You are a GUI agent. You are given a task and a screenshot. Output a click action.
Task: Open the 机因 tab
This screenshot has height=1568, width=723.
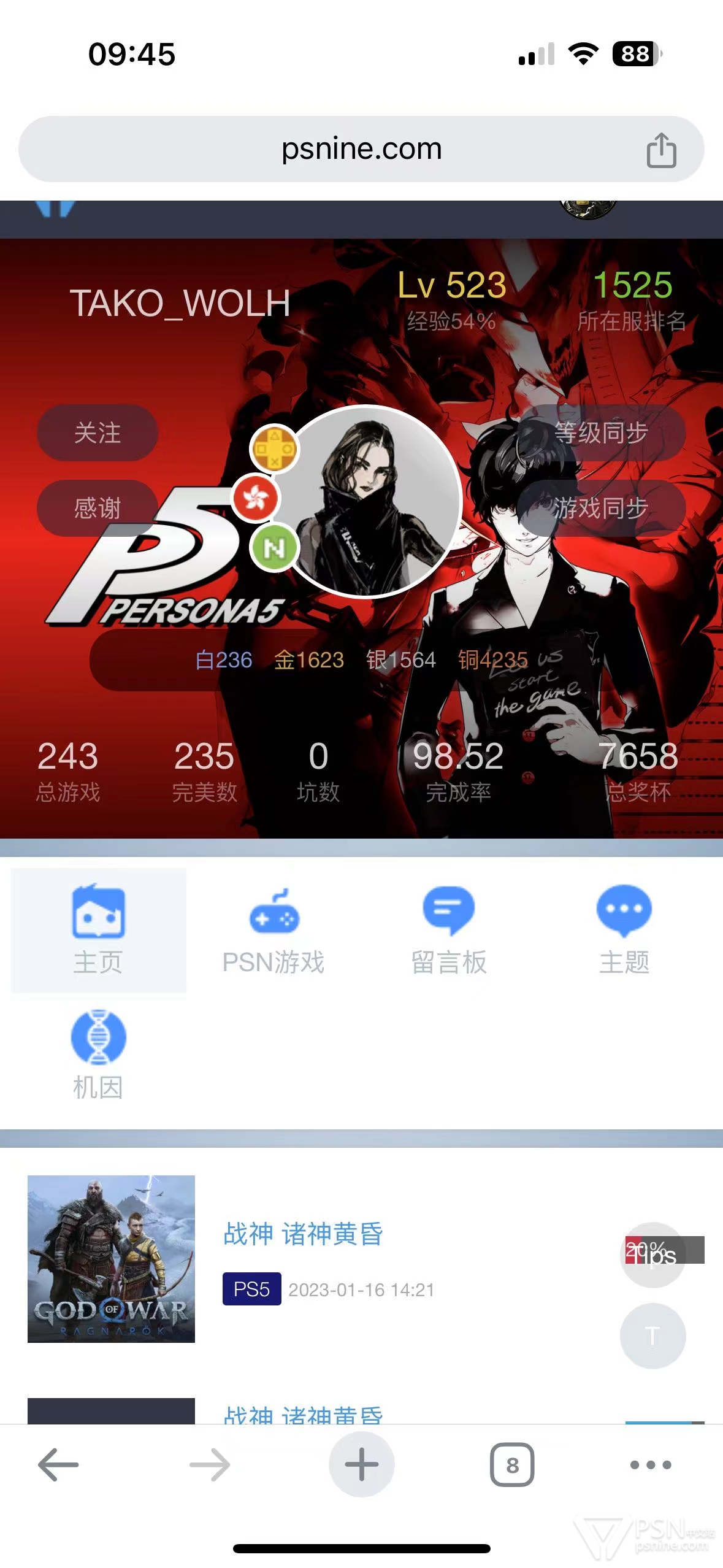pyautogui.click(x=98, y=1055)
